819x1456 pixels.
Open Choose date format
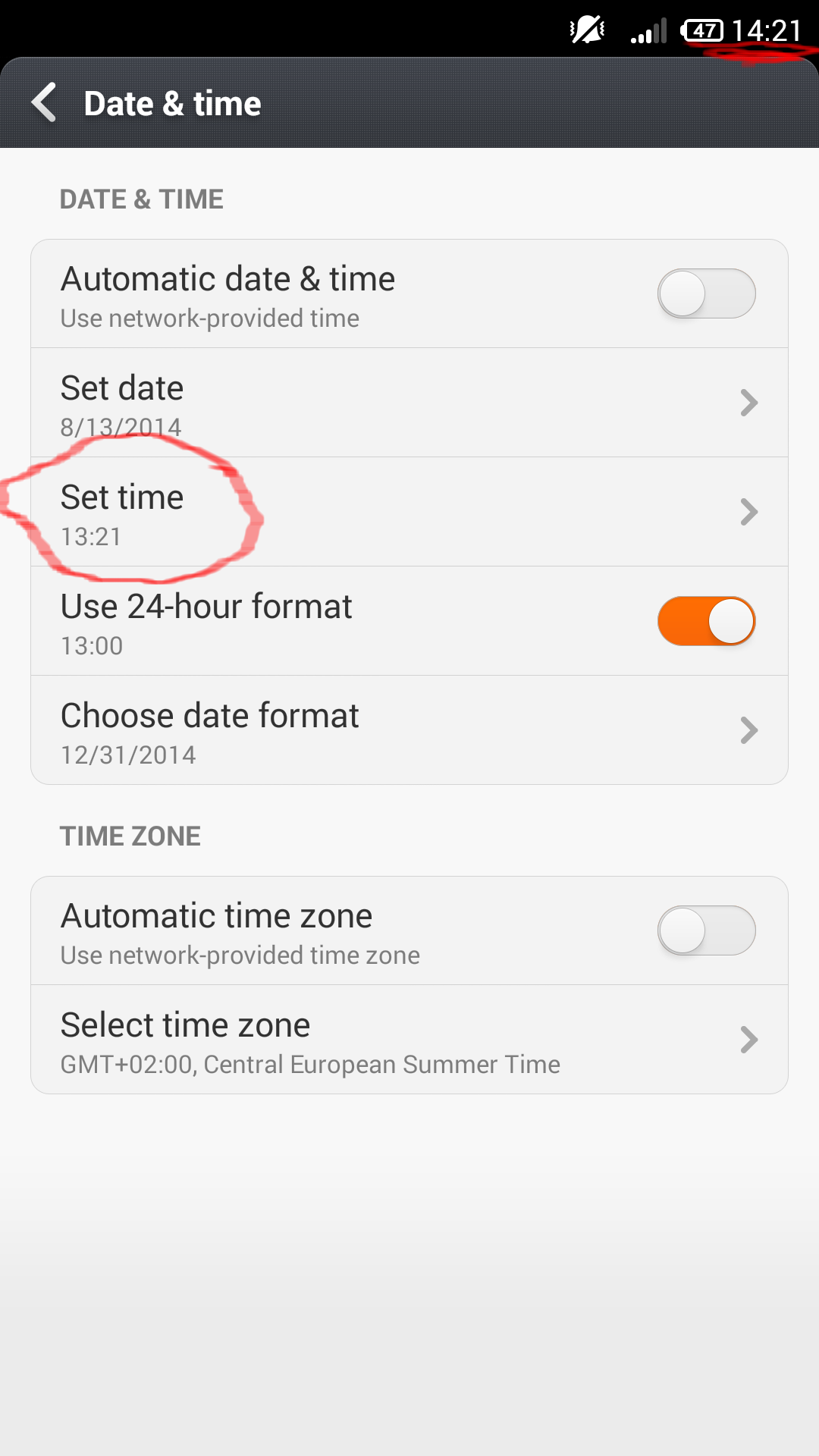[409, 730]
